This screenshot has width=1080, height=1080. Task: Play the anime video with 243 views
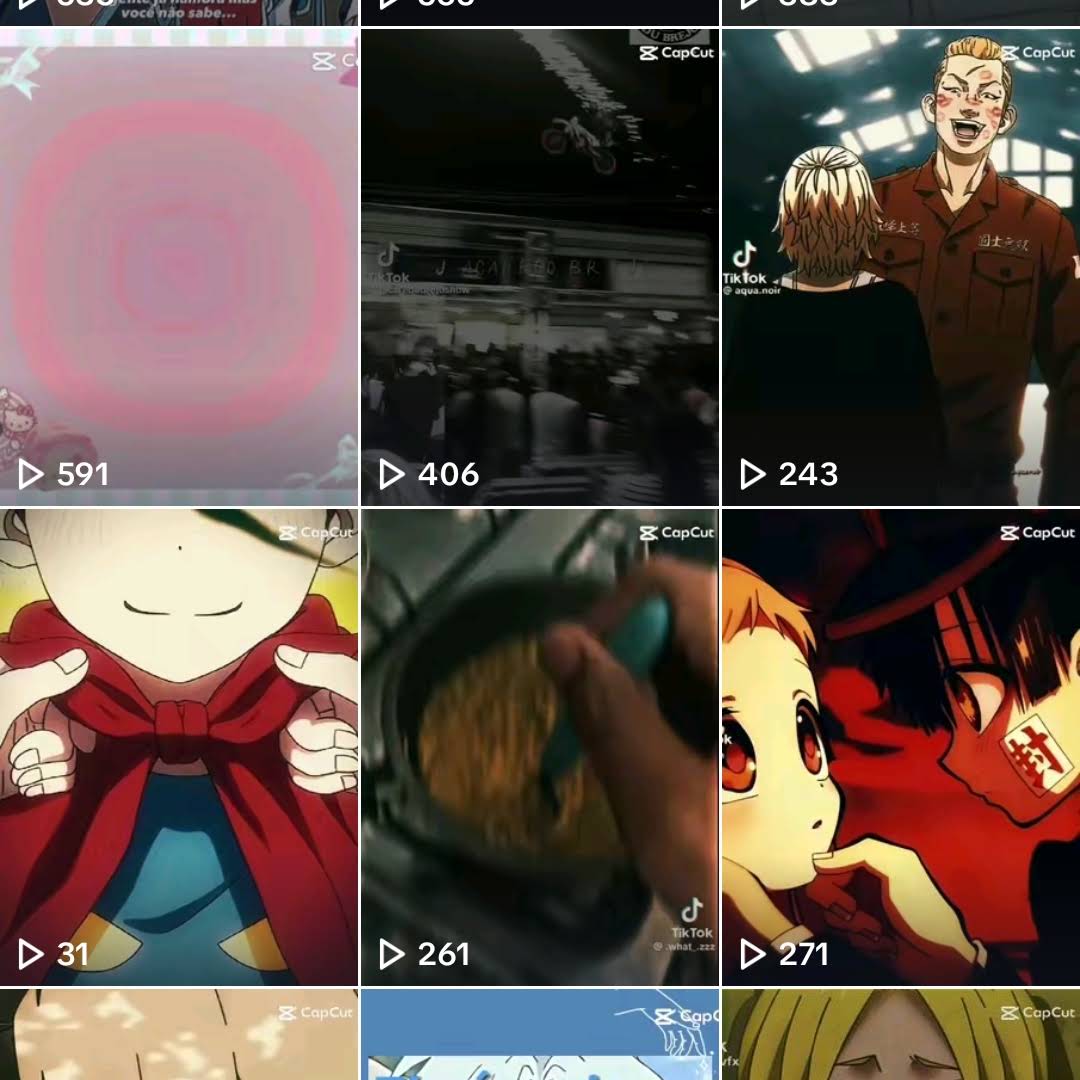[900, 267]
